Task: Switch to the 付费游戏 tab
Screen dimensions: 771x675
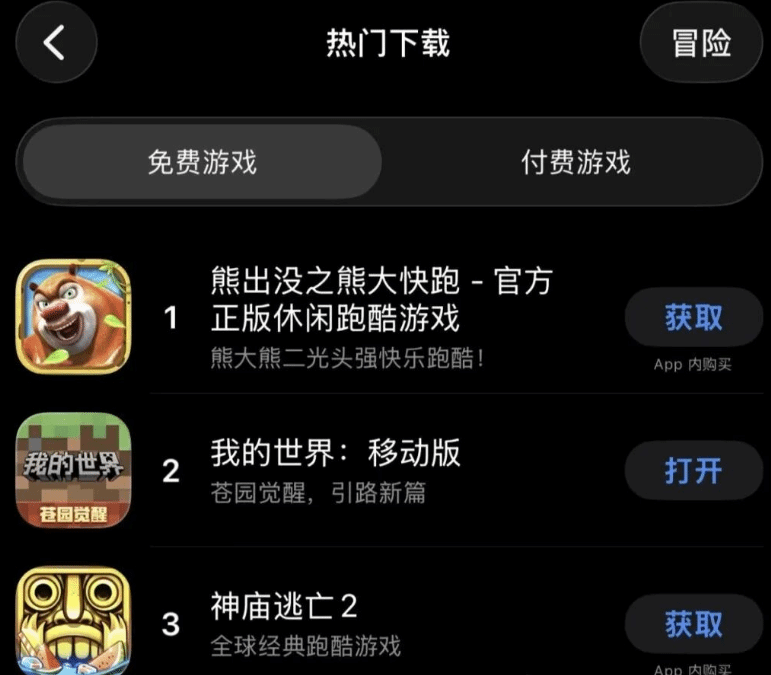Action: (575, 162)
